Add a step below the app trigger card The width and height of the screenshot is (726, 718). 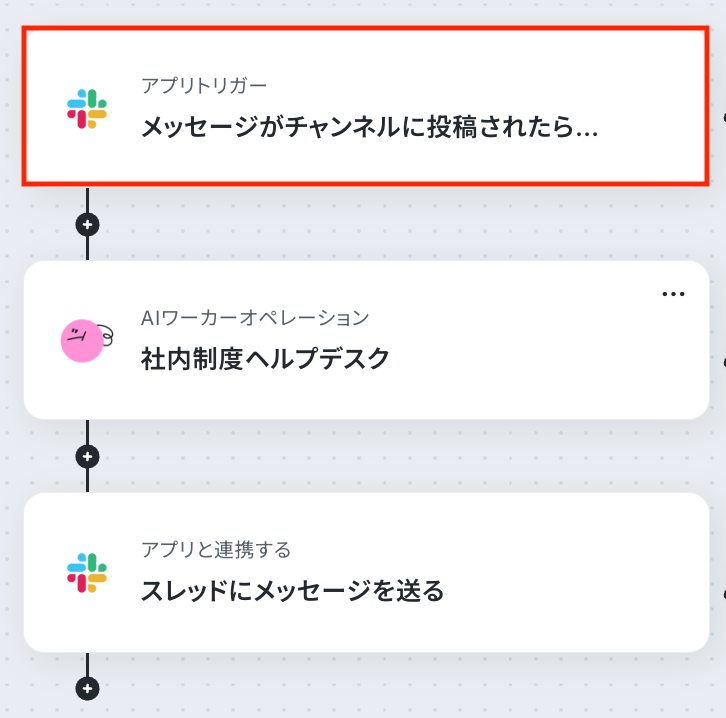tap(88, 224)
